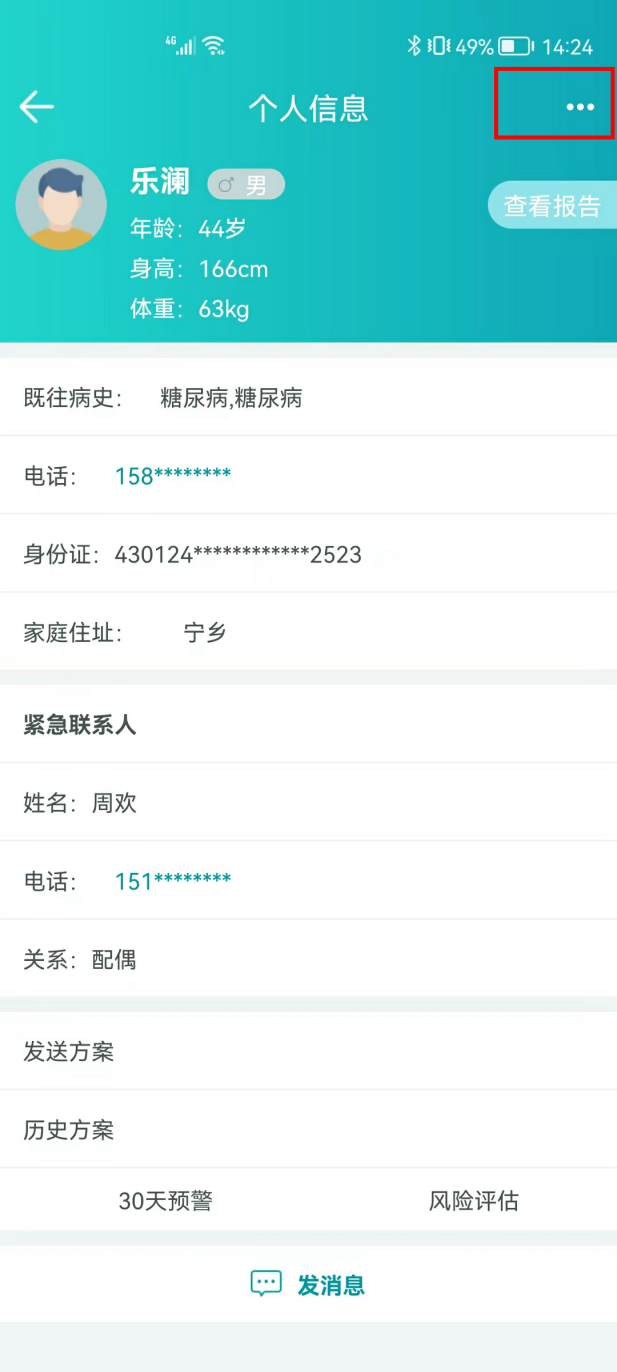
Task: Tap 乐澜's profile avatar
Action: coord(61,205)
